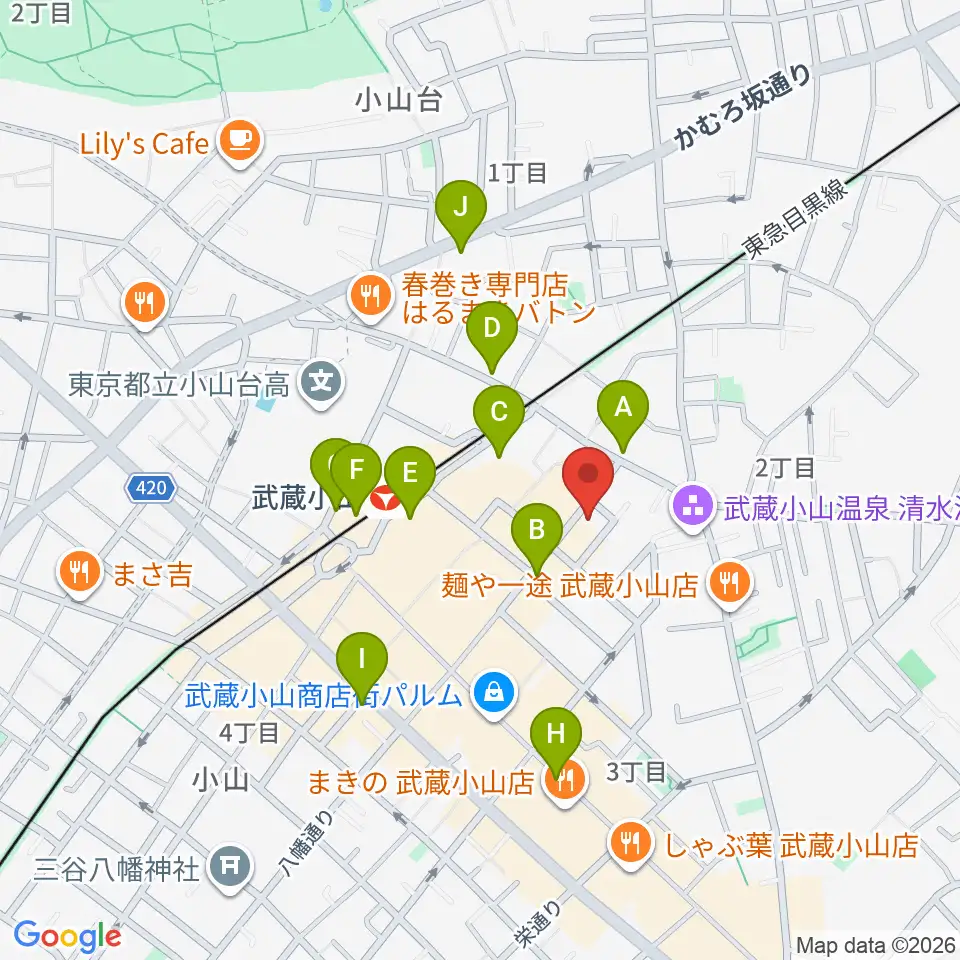Tap the green marker labeled E
960x960 pixels.
point(408,472)
